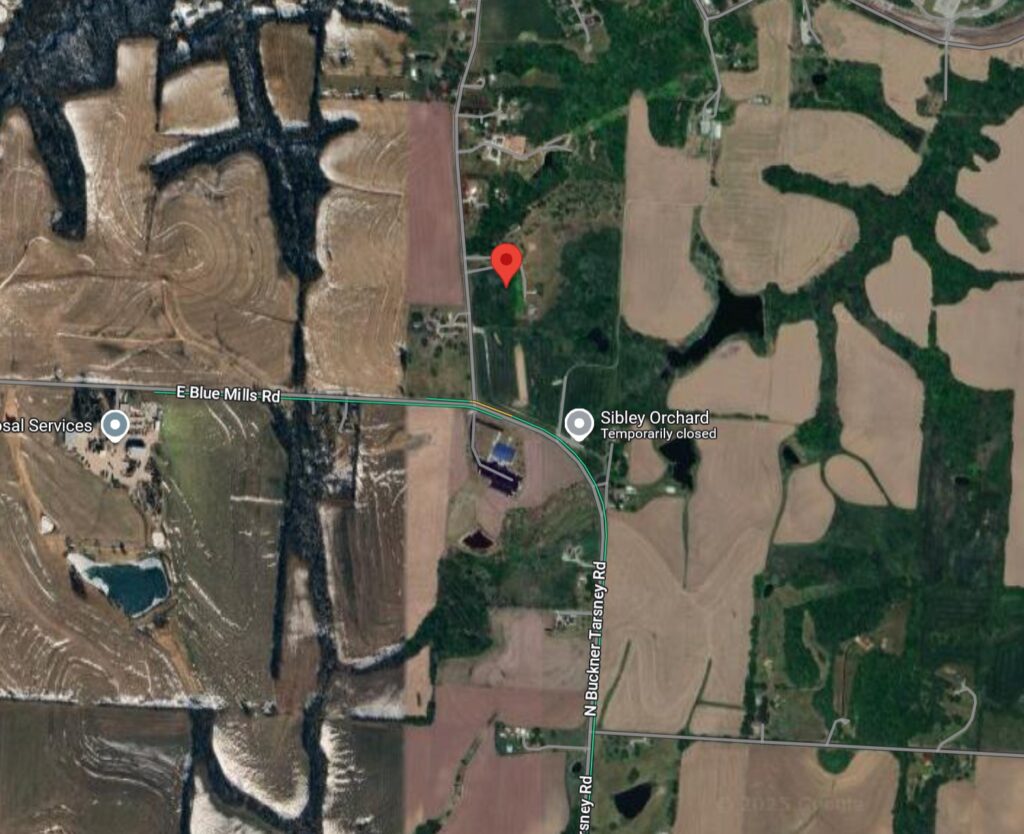The height and width of the screenshot is (834, 1024).
Task: Open the Sibley Orchard place marker
Action: click(579, 424)
